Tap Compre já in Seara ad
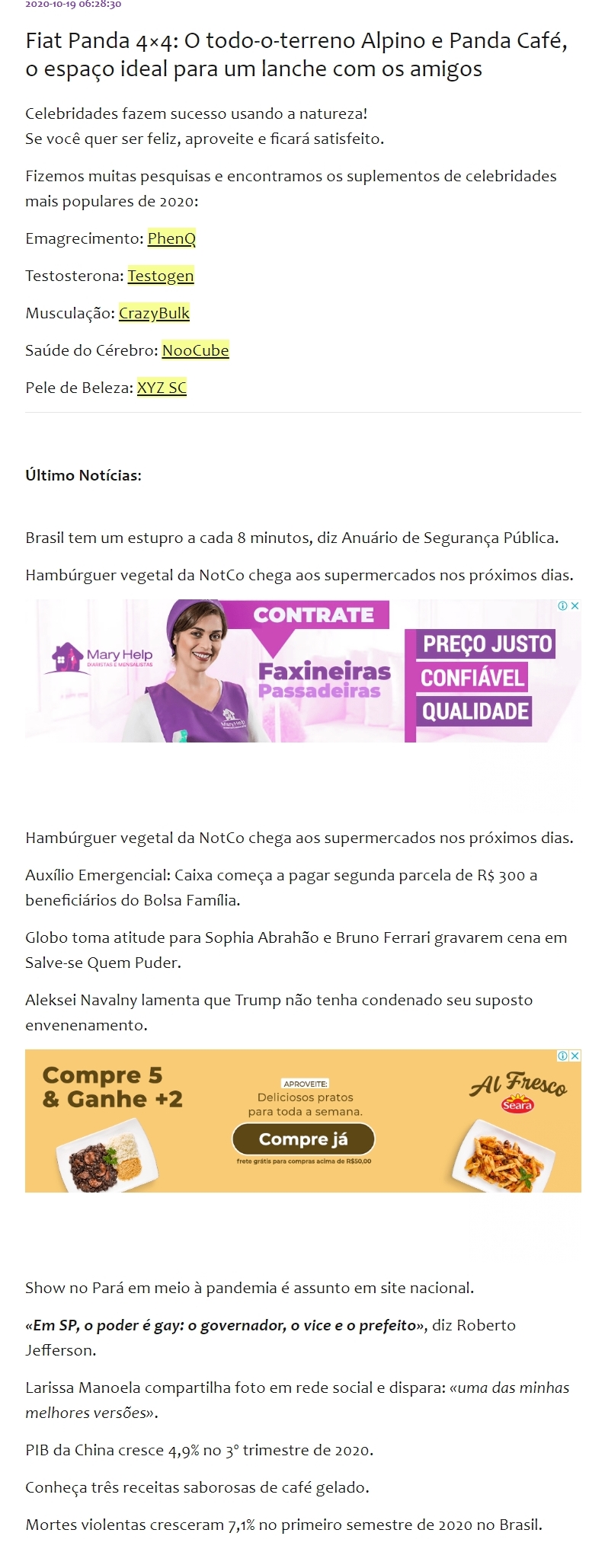Image resolution: width=589 pixels, height=1568 pixels. pyautogui.click(x=303, y=1139)
